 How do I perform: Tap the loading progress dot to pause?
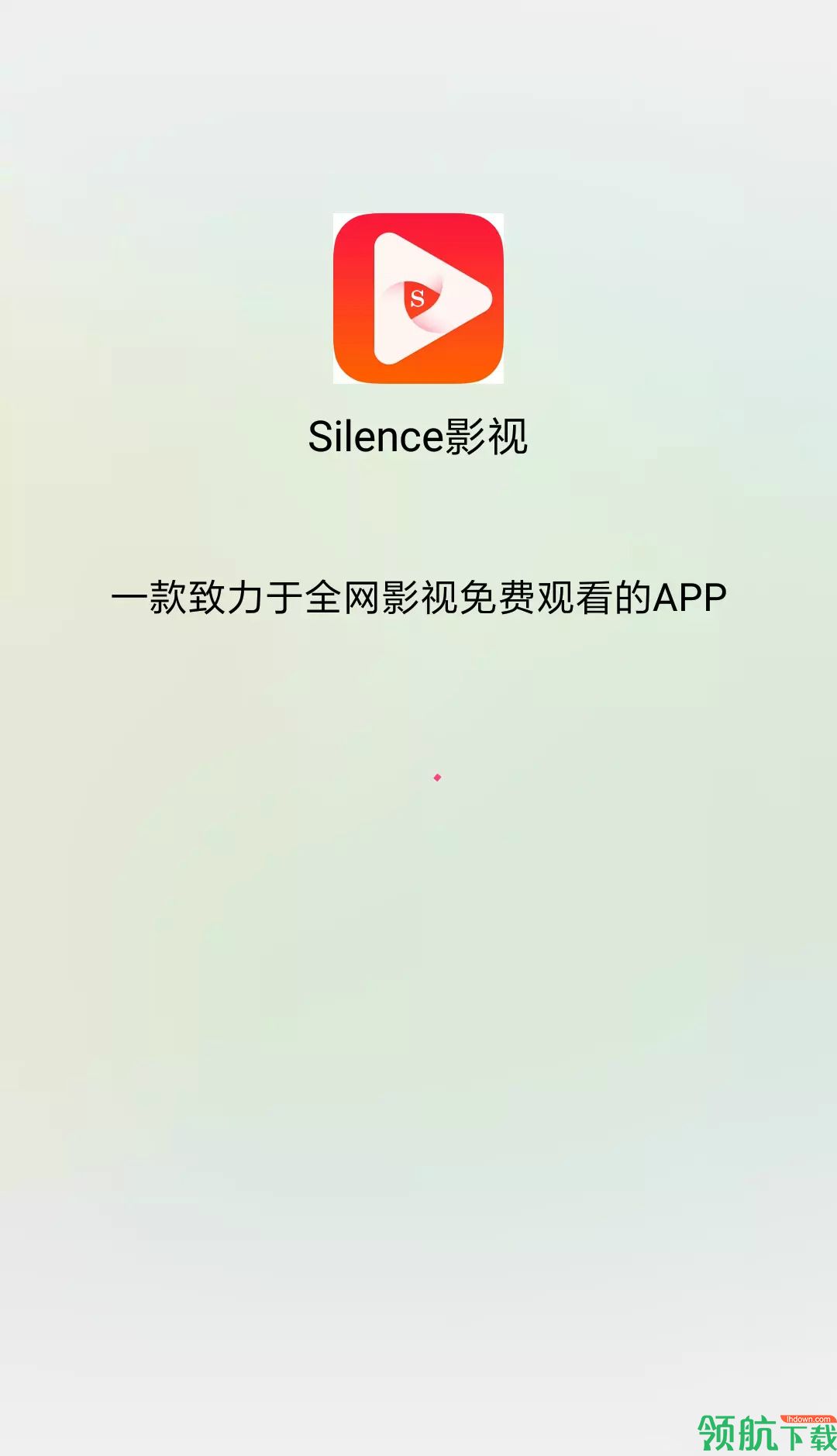tap(439, 778)
